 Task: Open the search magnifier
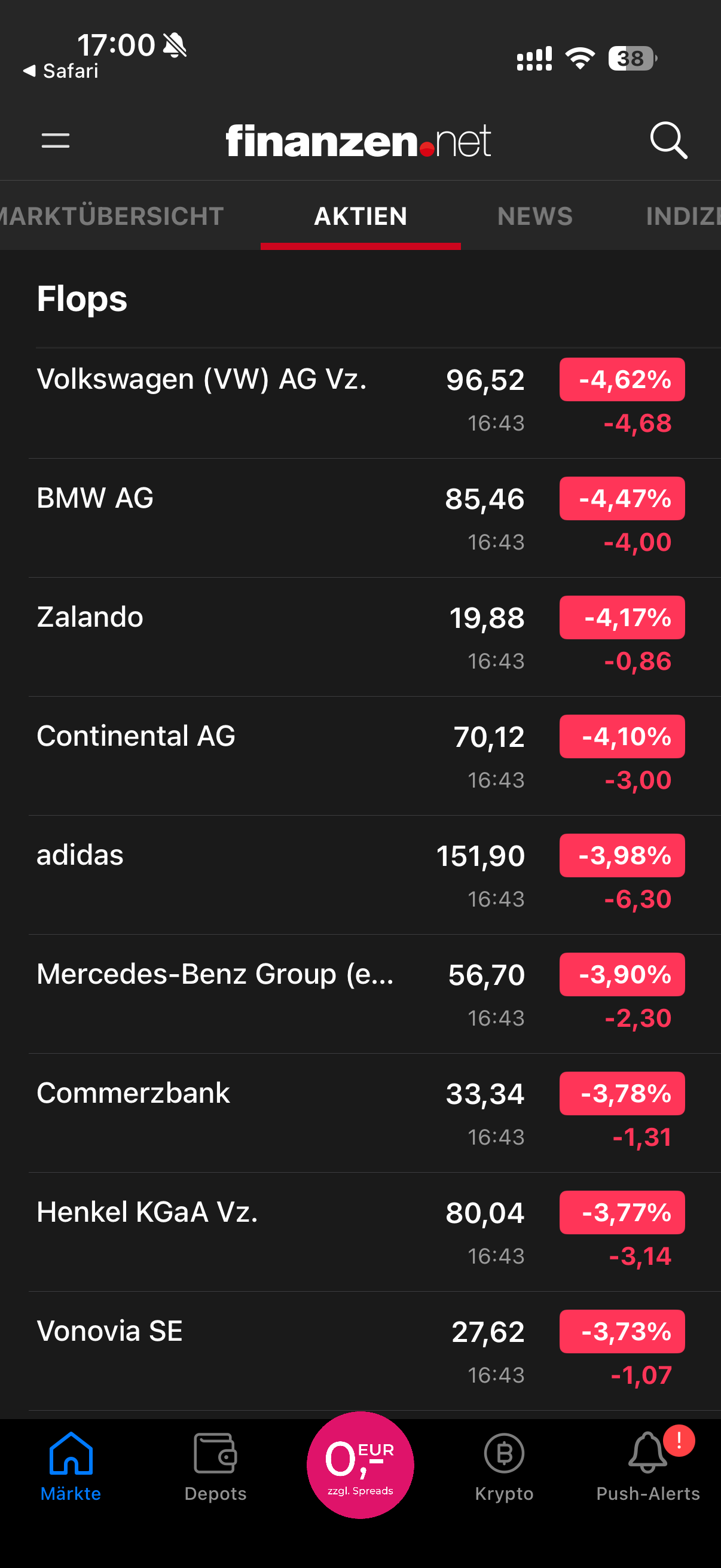click(668, 141)
